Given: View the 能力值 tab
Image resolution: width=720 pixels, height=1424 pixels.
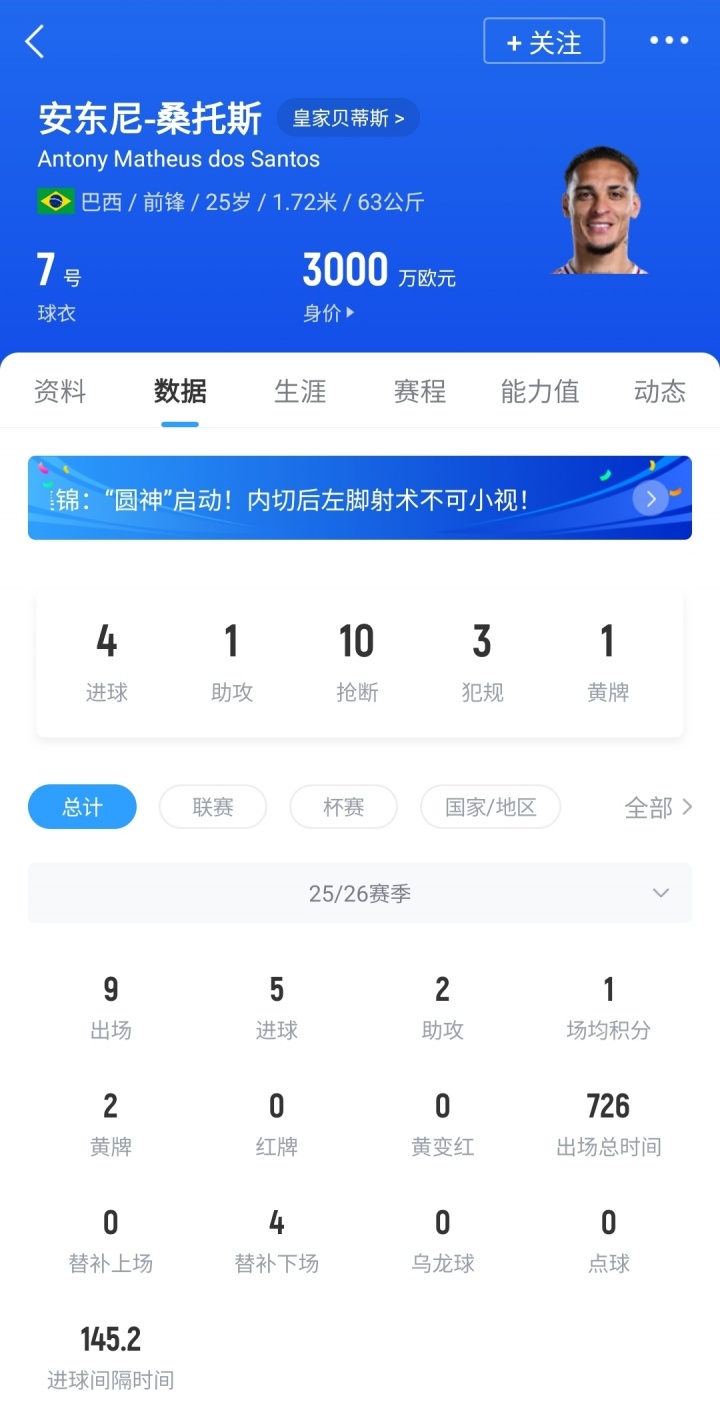Looking at the screenshot, I should pyautogui.click(x=540, y=391).
